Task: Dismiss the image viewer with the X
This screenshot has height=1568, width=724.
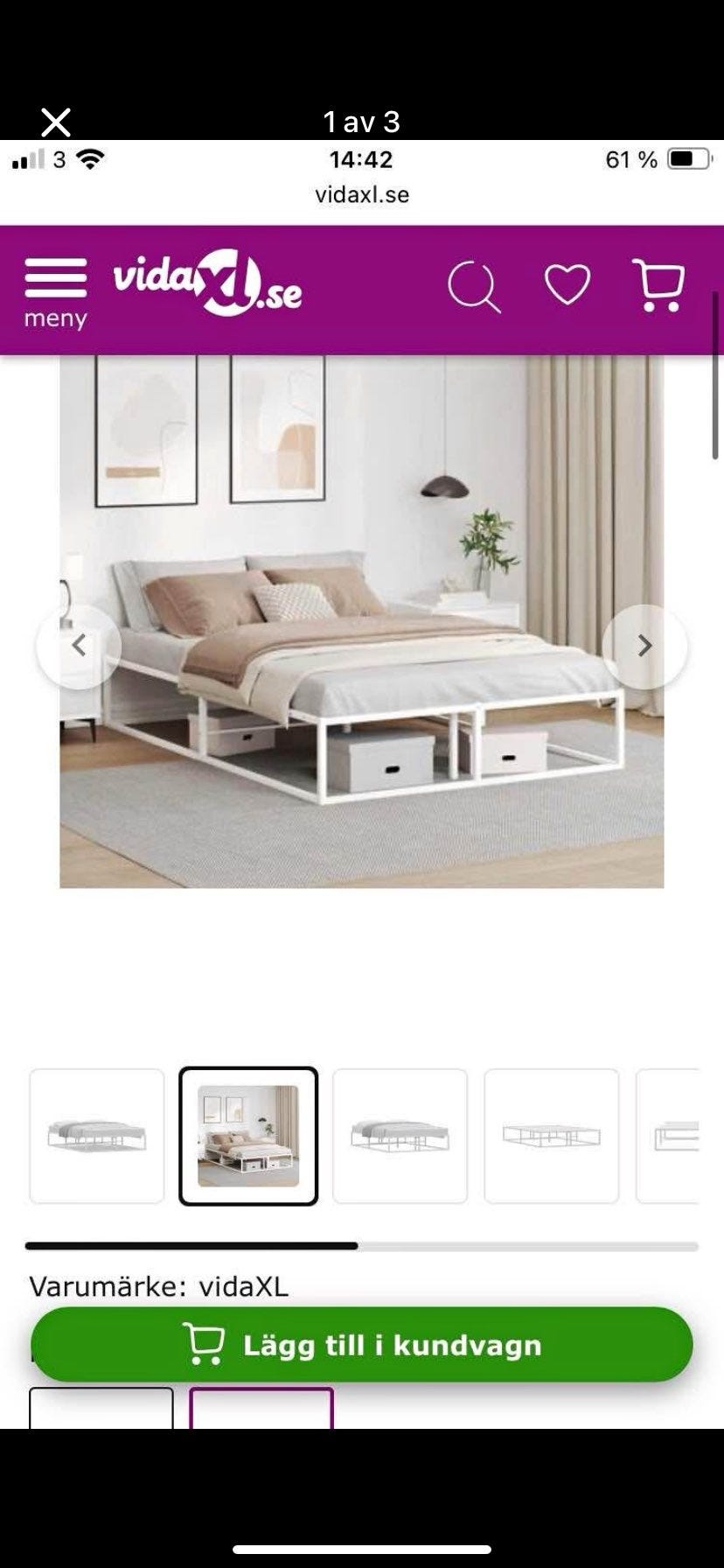Action: coord(56,122)
